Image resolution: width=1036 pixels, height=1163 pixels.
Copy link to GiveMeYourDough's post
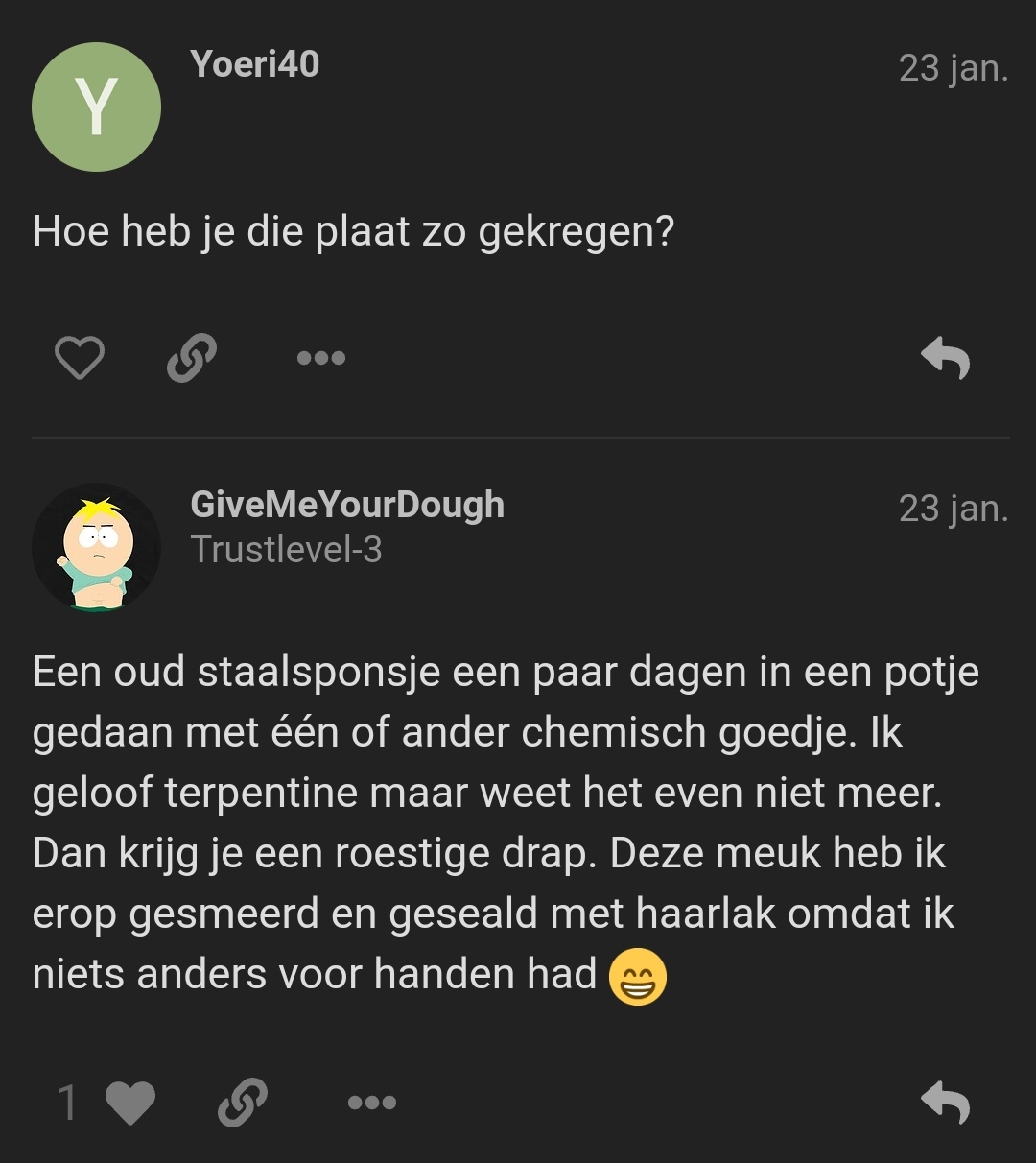tap(242, 1103)
